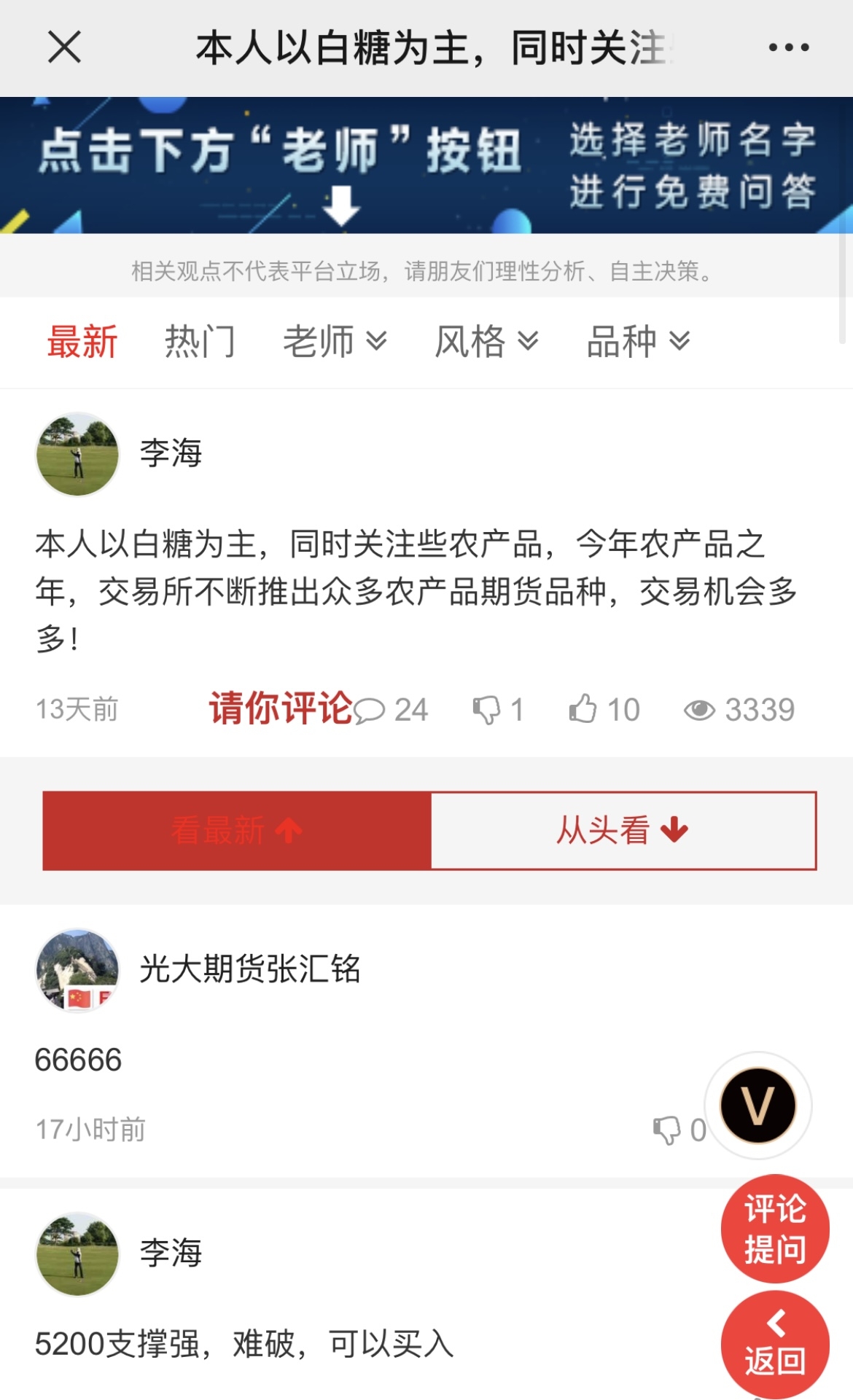853x1400 pixels.
Task: Tap the 返回 floating button
Action: pos(774,1345)
